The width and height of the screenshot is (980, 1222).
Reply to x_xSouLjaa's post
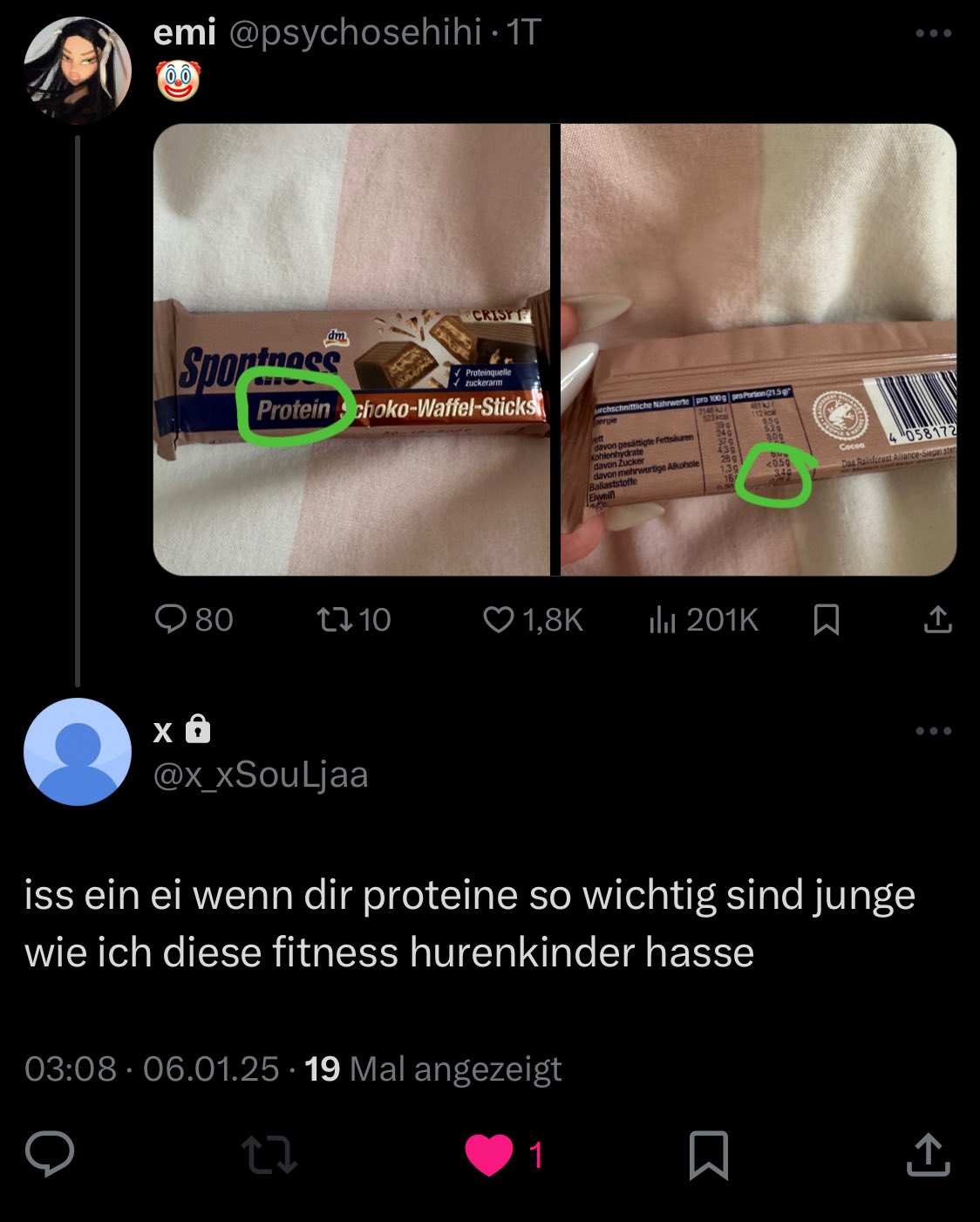tap(50, 1155)
